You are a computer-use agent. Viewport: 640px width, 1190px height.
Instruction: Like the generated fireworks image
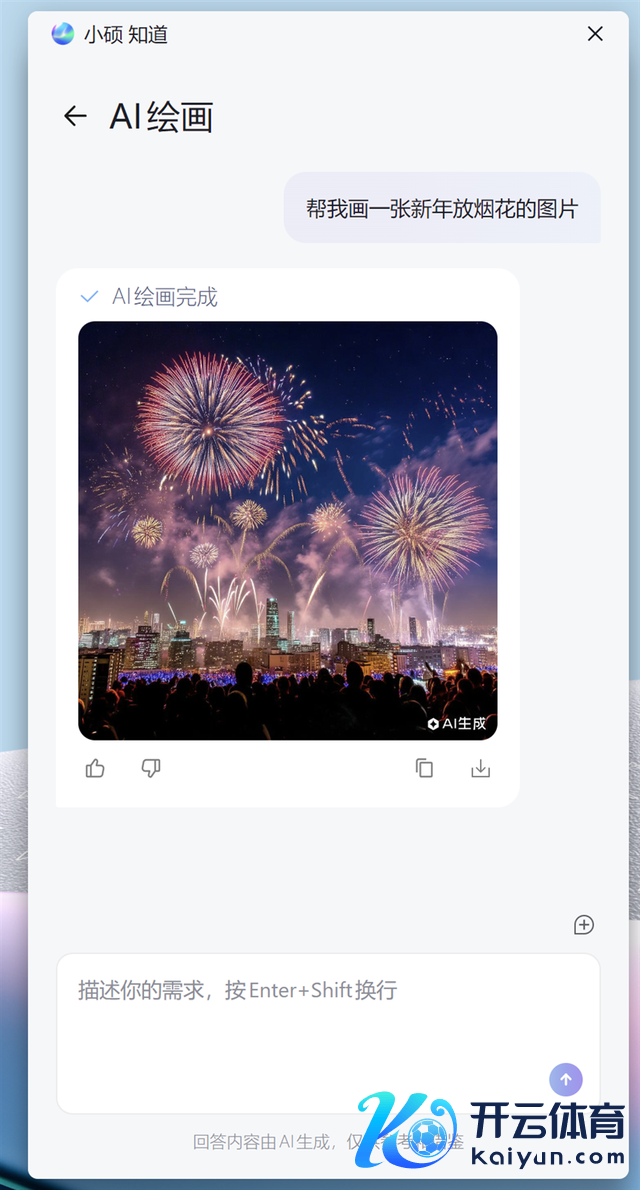click(x=95, y=768)
